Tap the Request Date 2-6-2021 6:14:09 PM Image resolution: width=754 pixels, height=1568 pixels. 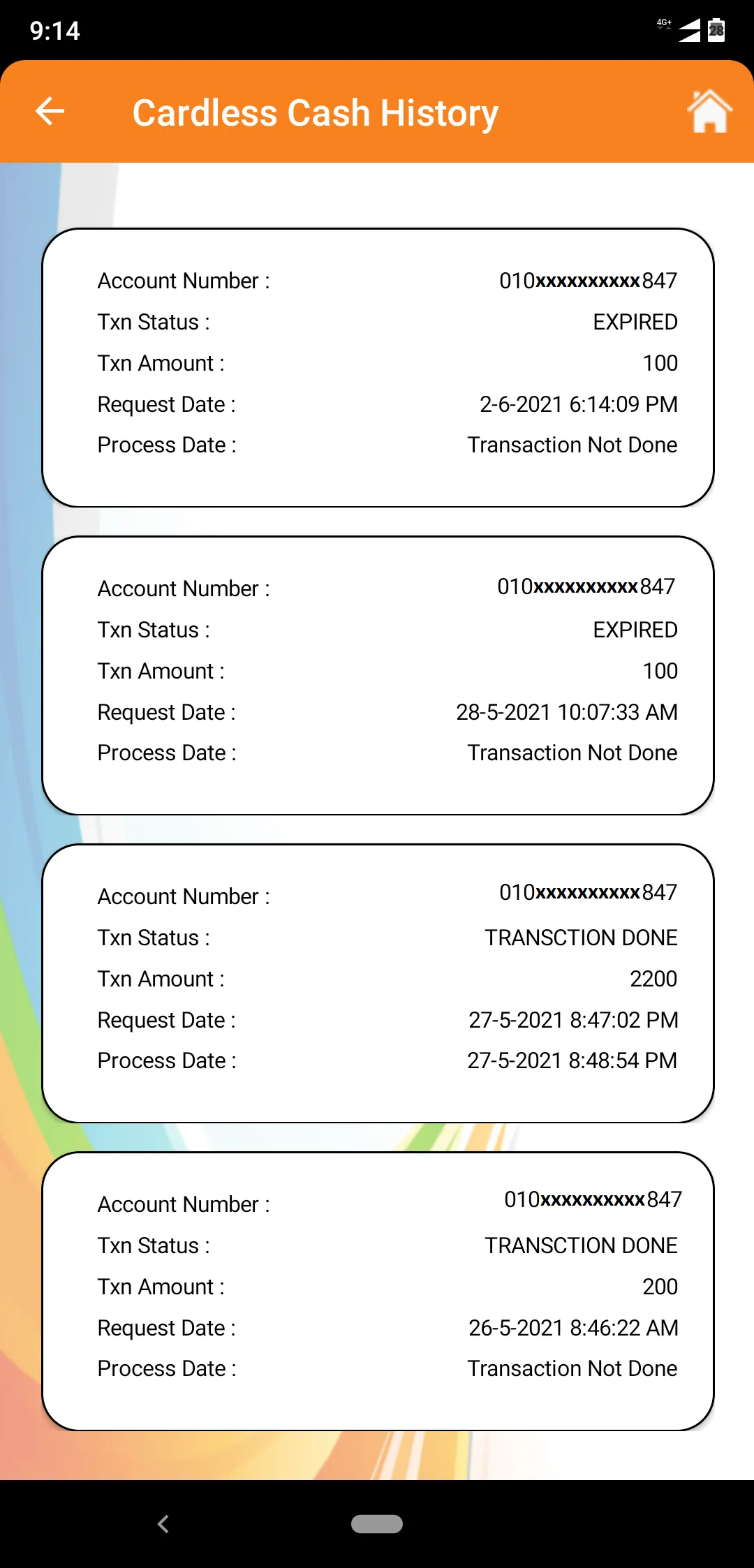click(579, 404)
